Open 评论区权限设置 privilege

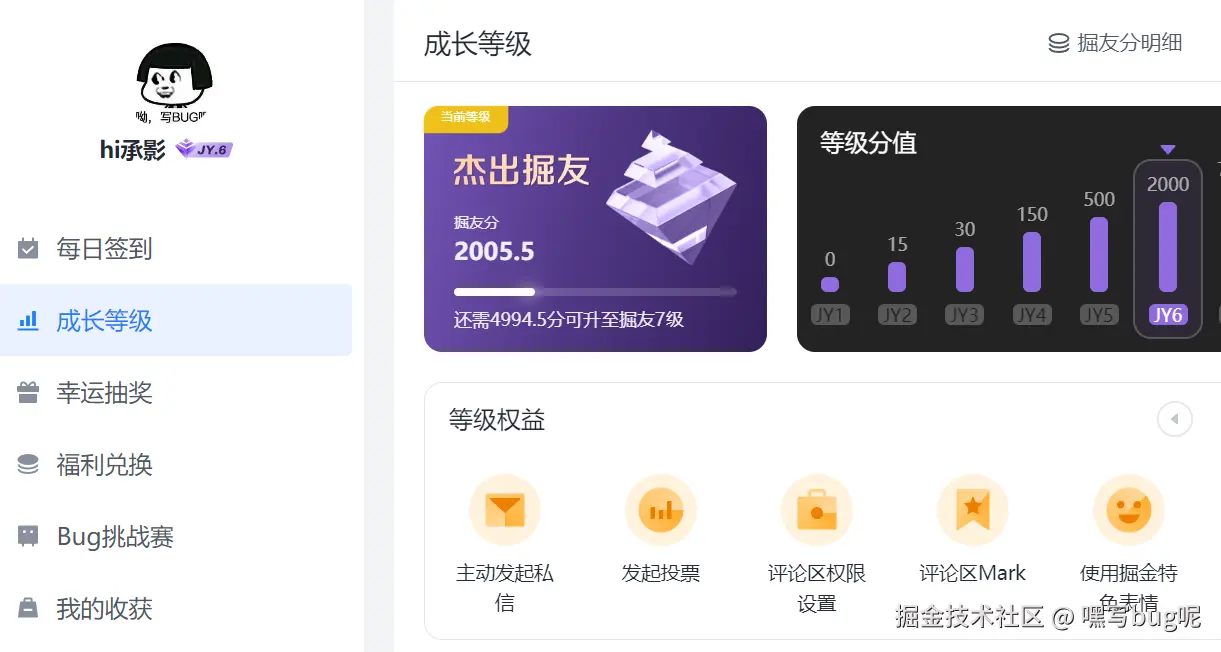pos(817,511)
